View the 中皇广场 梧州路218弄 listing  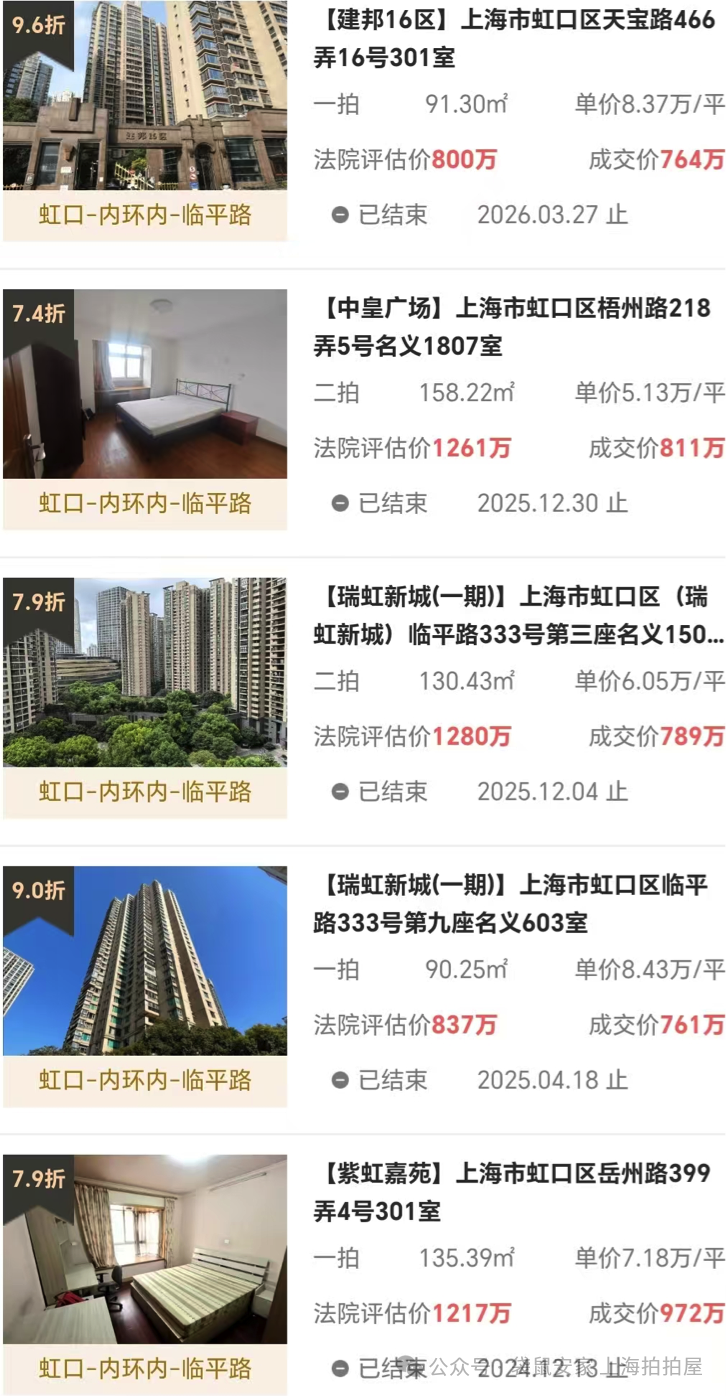(x=512, y=327)
